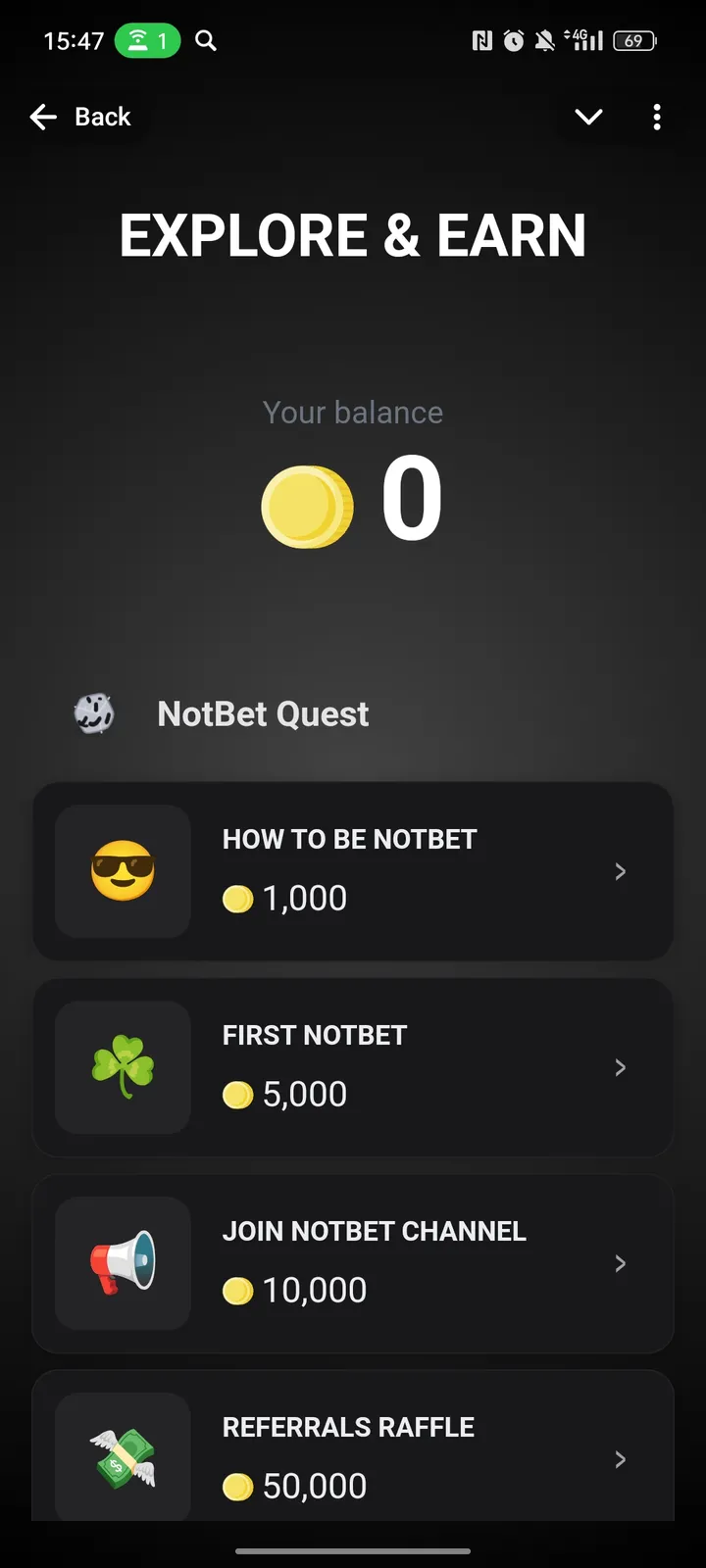The height and width of the screenshot is (1568, 706).
Task: Open the three-dot options menu
Action: (656, 117)
